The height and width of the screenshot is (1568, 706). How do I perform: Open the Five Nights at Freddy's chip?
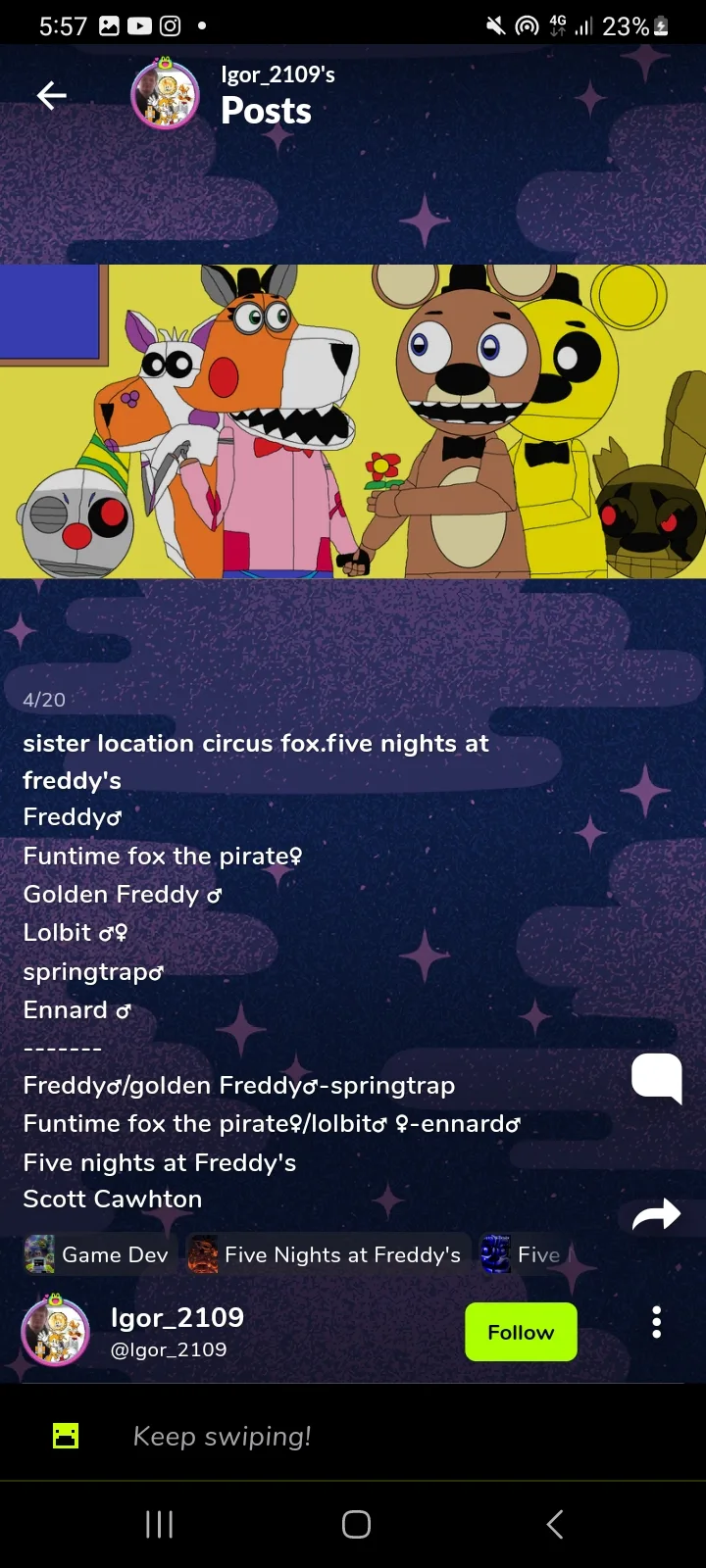pos(327,1254)
